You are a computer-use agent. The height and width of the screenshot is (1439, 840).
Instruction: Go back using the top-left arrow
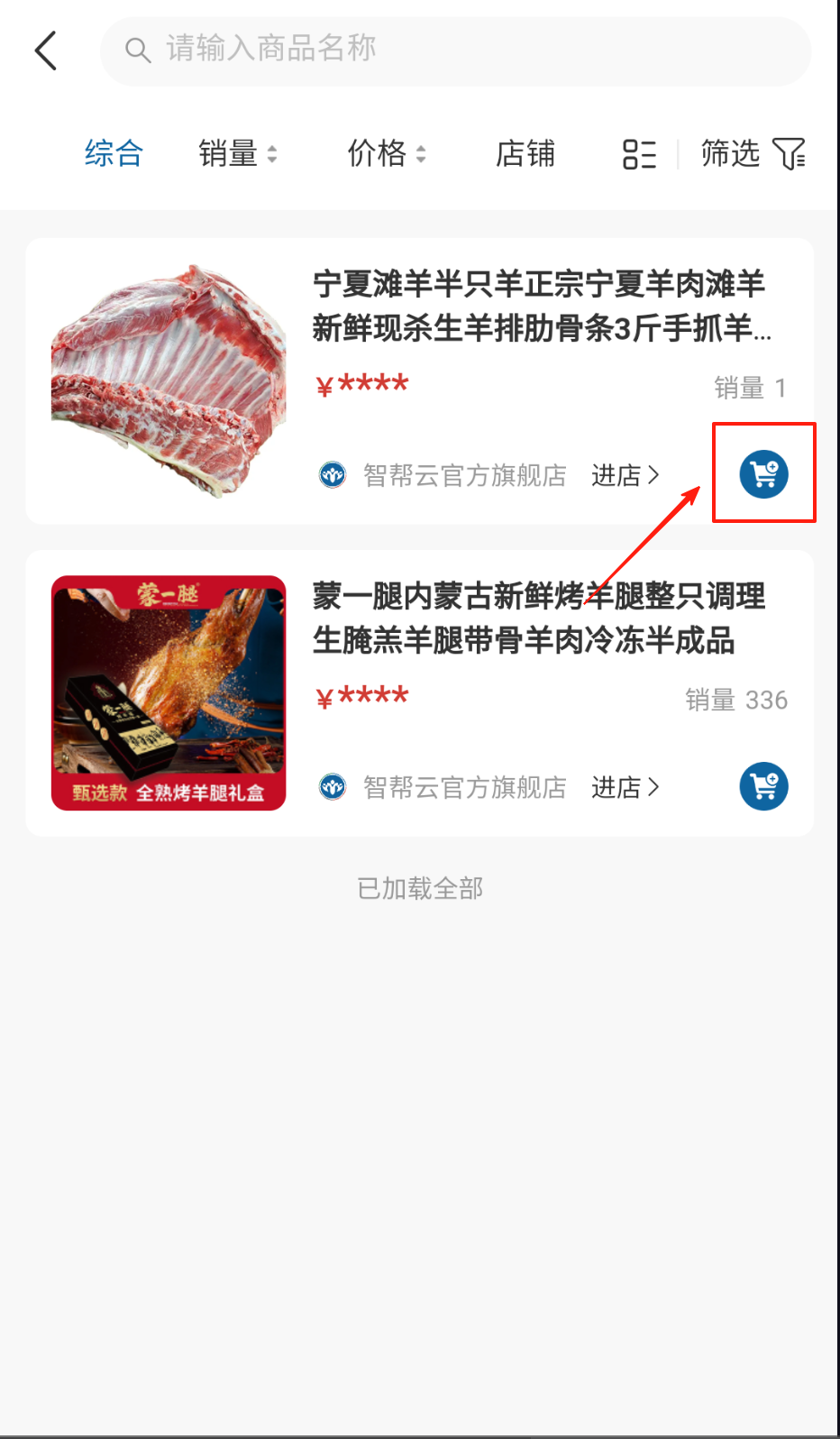click(x=46, y=50)
